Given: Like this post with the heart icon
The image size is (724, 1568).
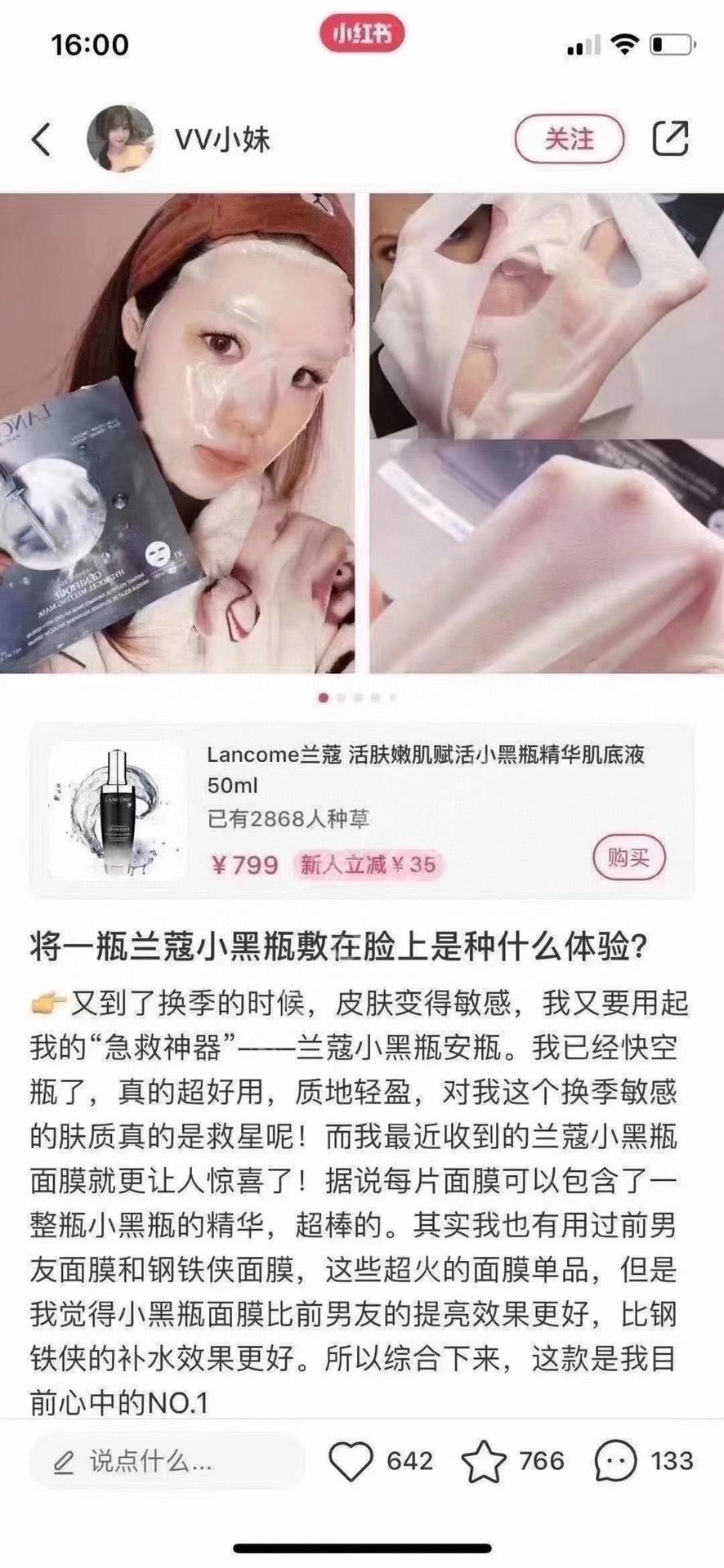Looking at the screenshot, I should (x=351, y=1461).
